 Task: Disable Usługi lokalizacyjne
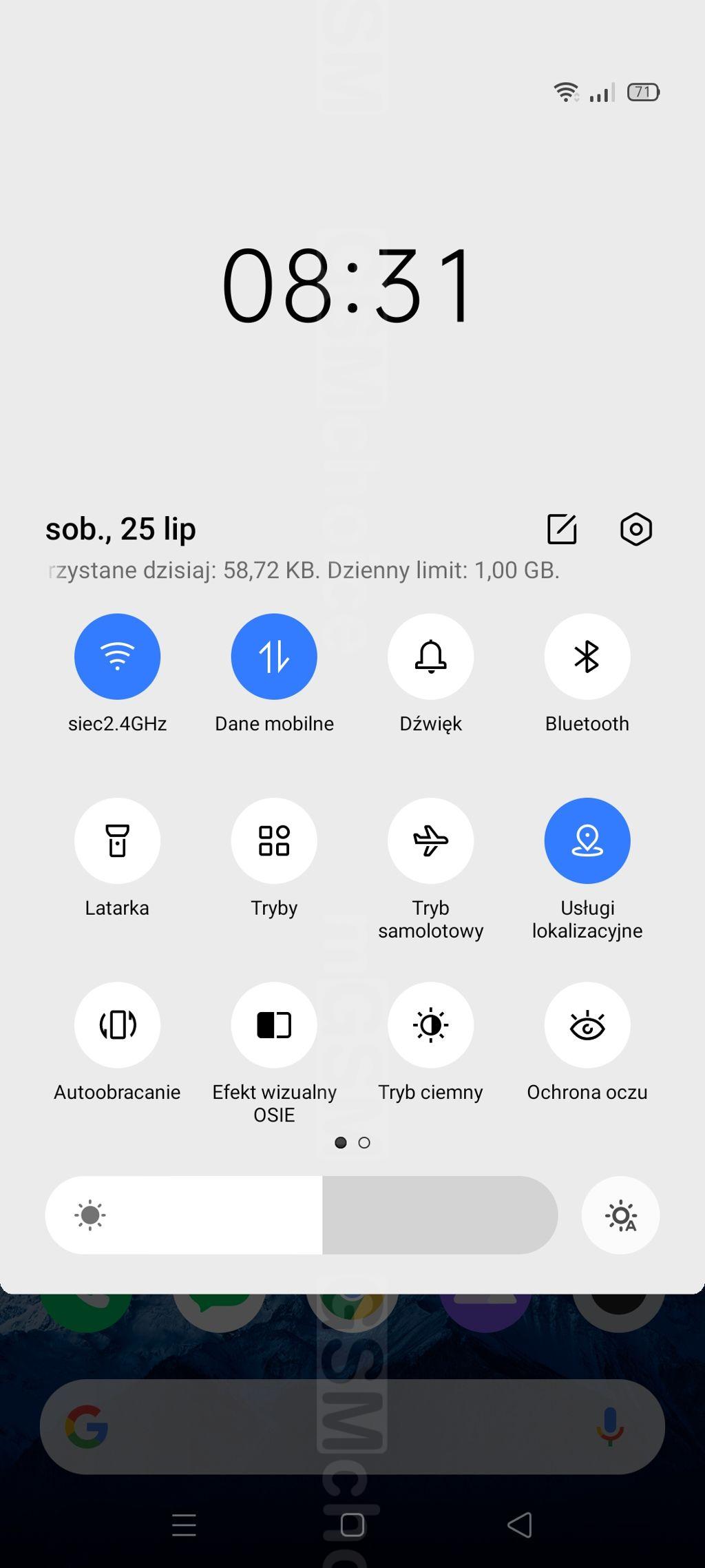[587, 840]
